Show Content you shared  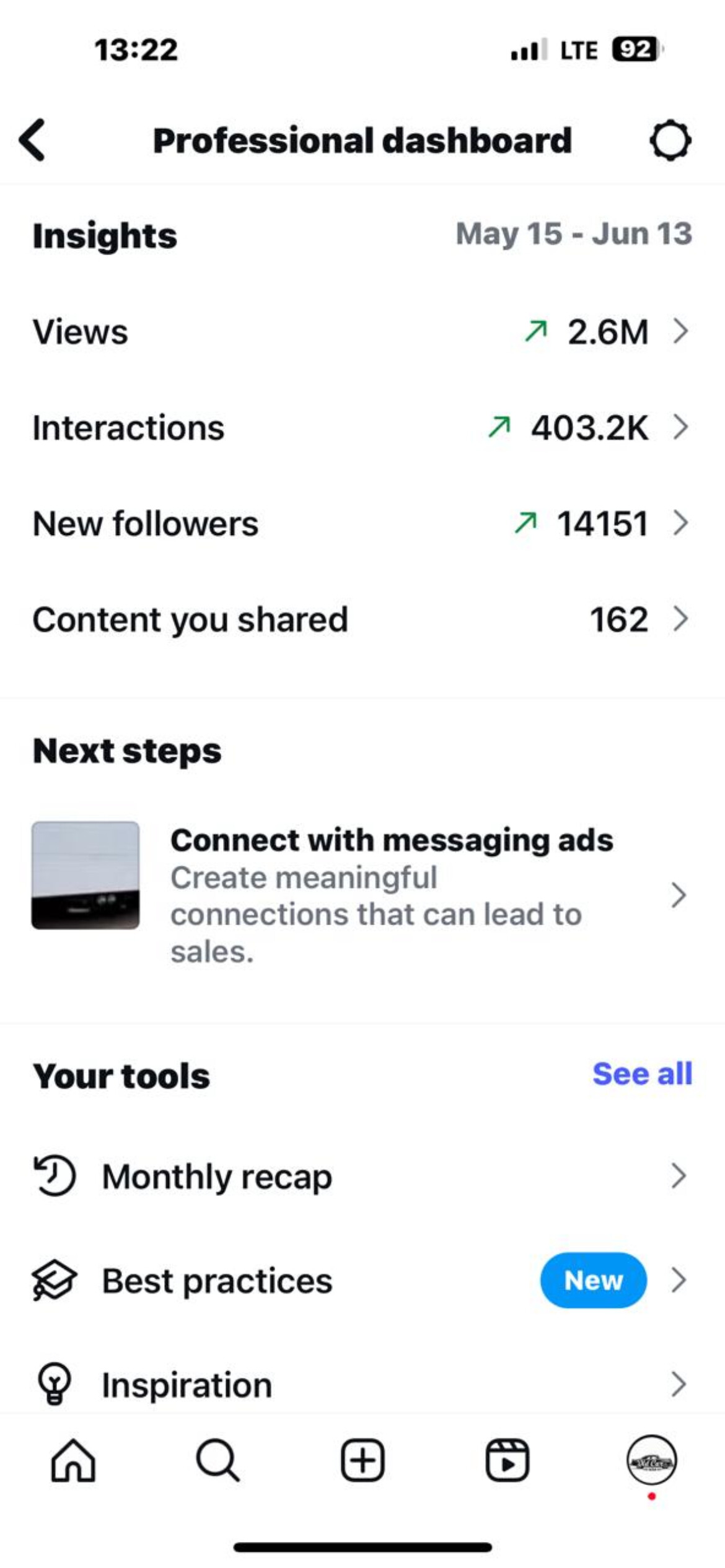[x=362, y=619]
